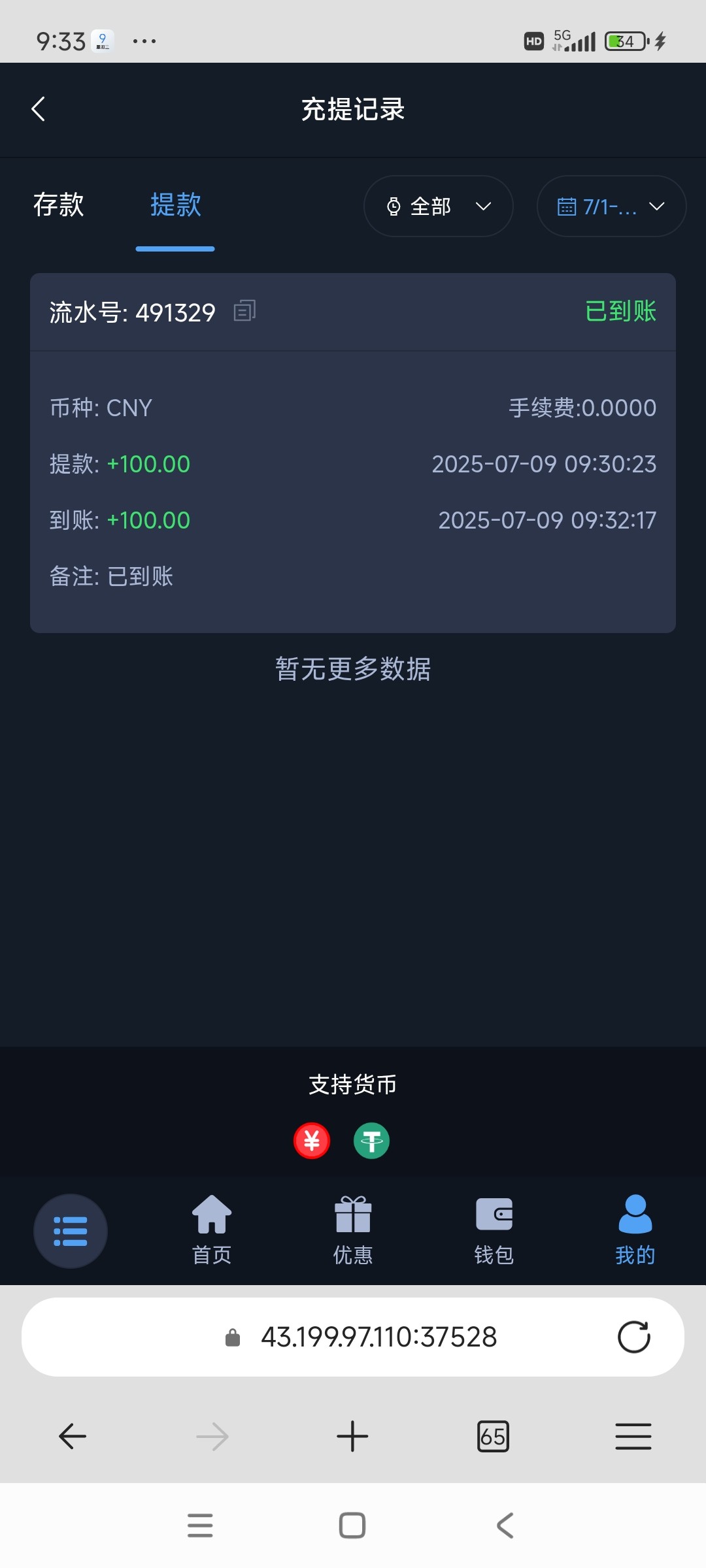Open the 7/1 date range picker

pyautogui.click(x=611, y=206)
